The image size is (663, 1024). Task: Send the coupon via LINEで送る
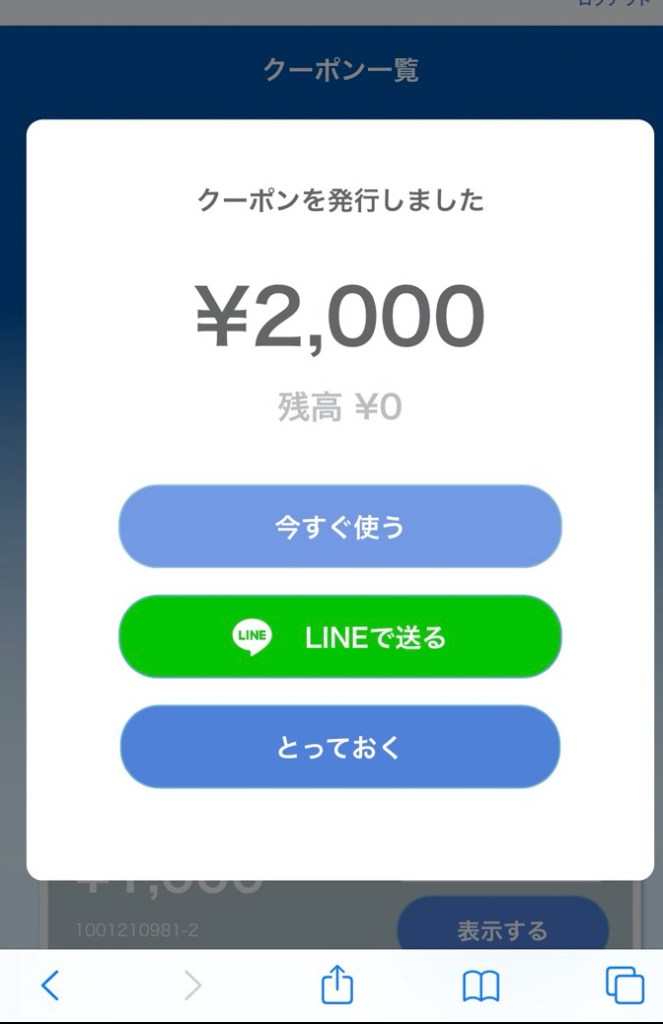340,637
